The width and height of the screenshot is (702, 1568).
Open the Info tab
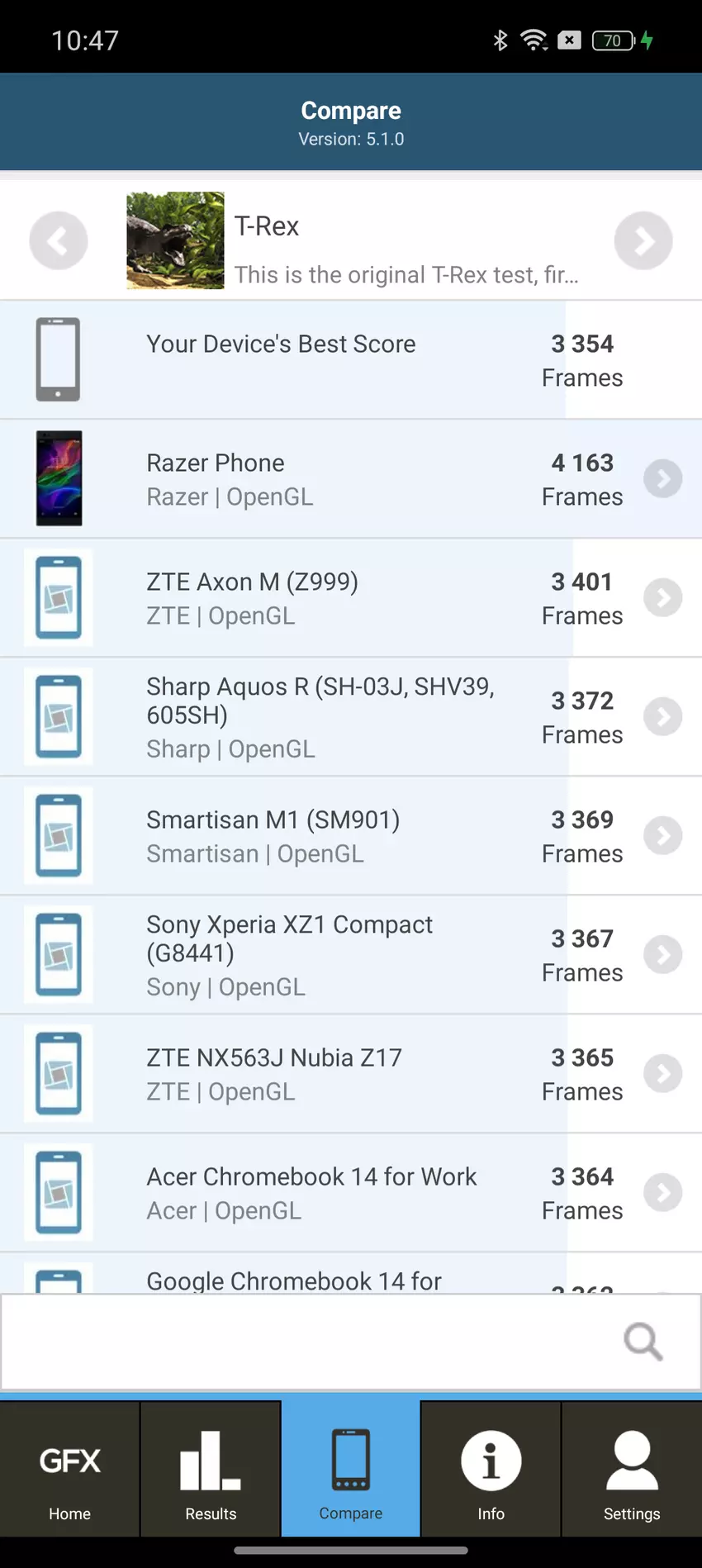[x=491, y=1471]
